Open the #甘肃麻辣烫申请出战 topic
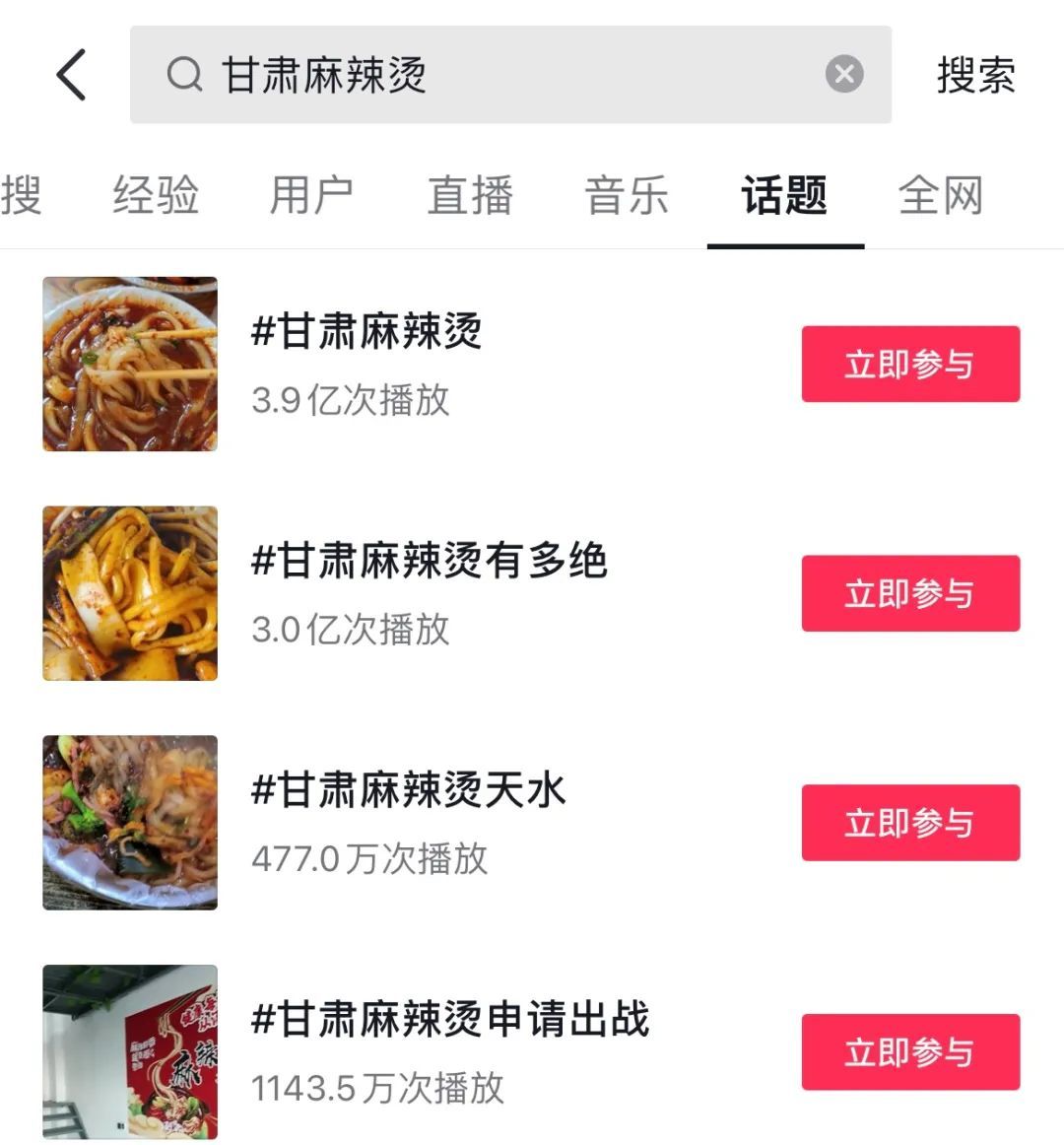This screenshot has height=1145, width=1064. [451, 1020]
